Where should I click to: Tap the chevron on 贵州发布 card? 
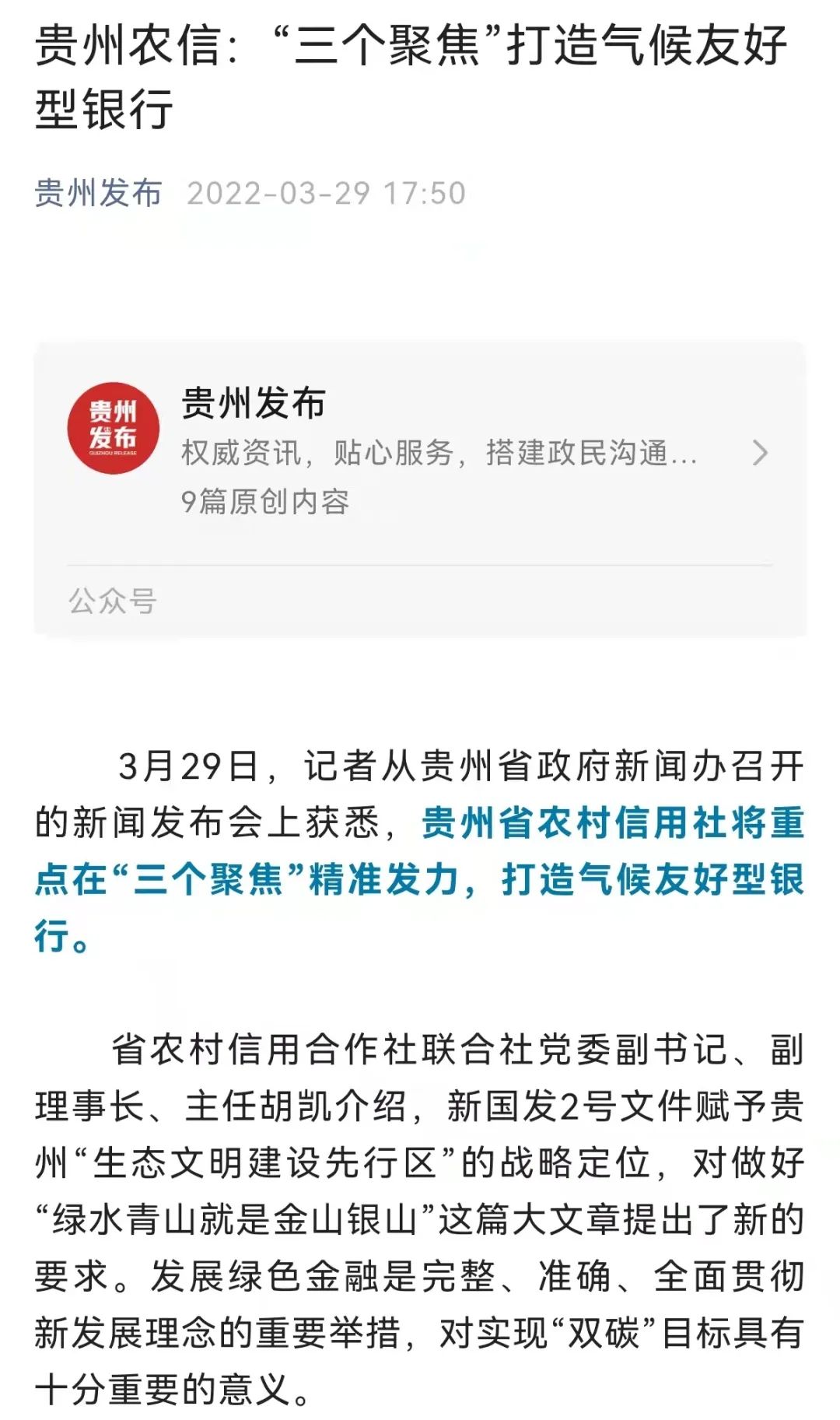pyautogui.click(x=759, y=453)
